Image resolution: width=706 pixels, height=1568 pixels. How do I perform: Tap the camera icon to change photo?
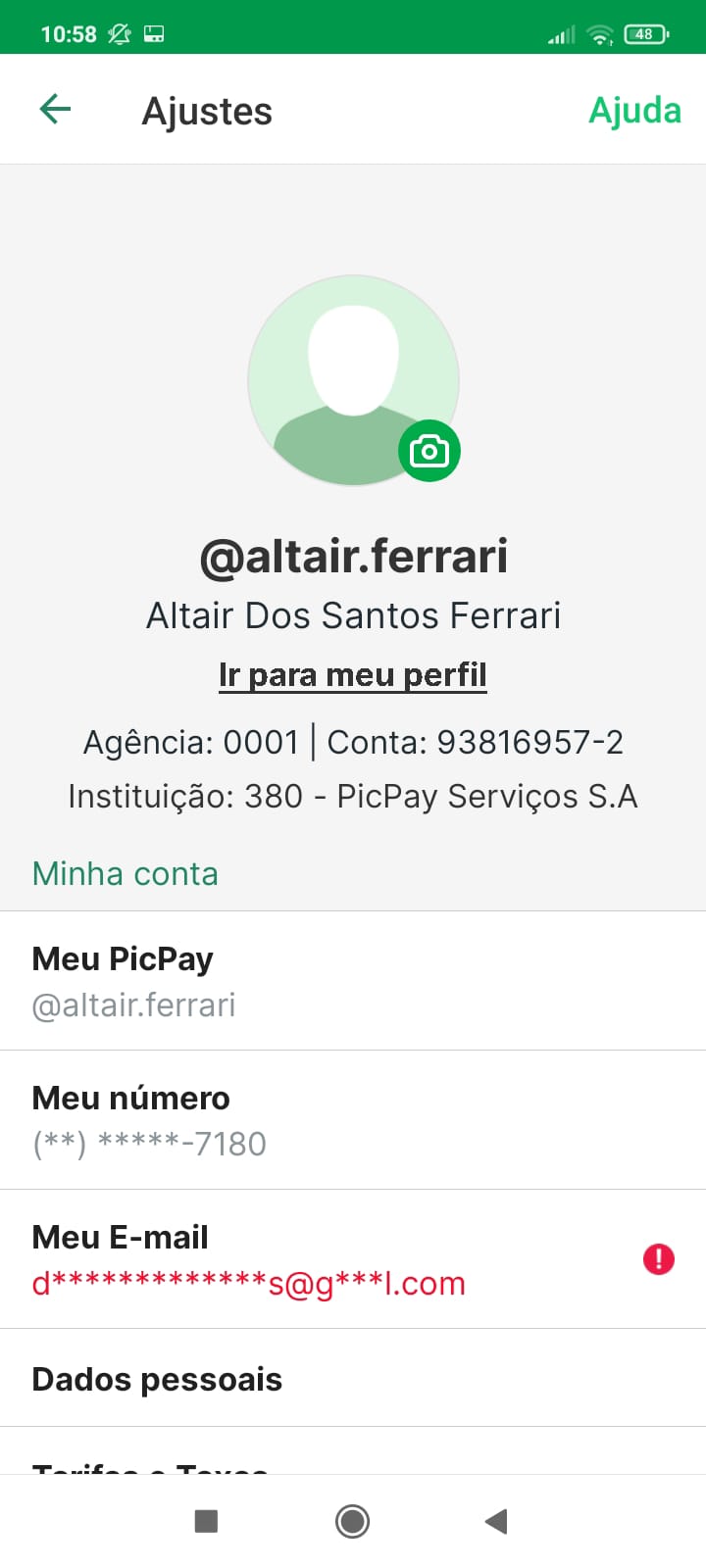429,451
